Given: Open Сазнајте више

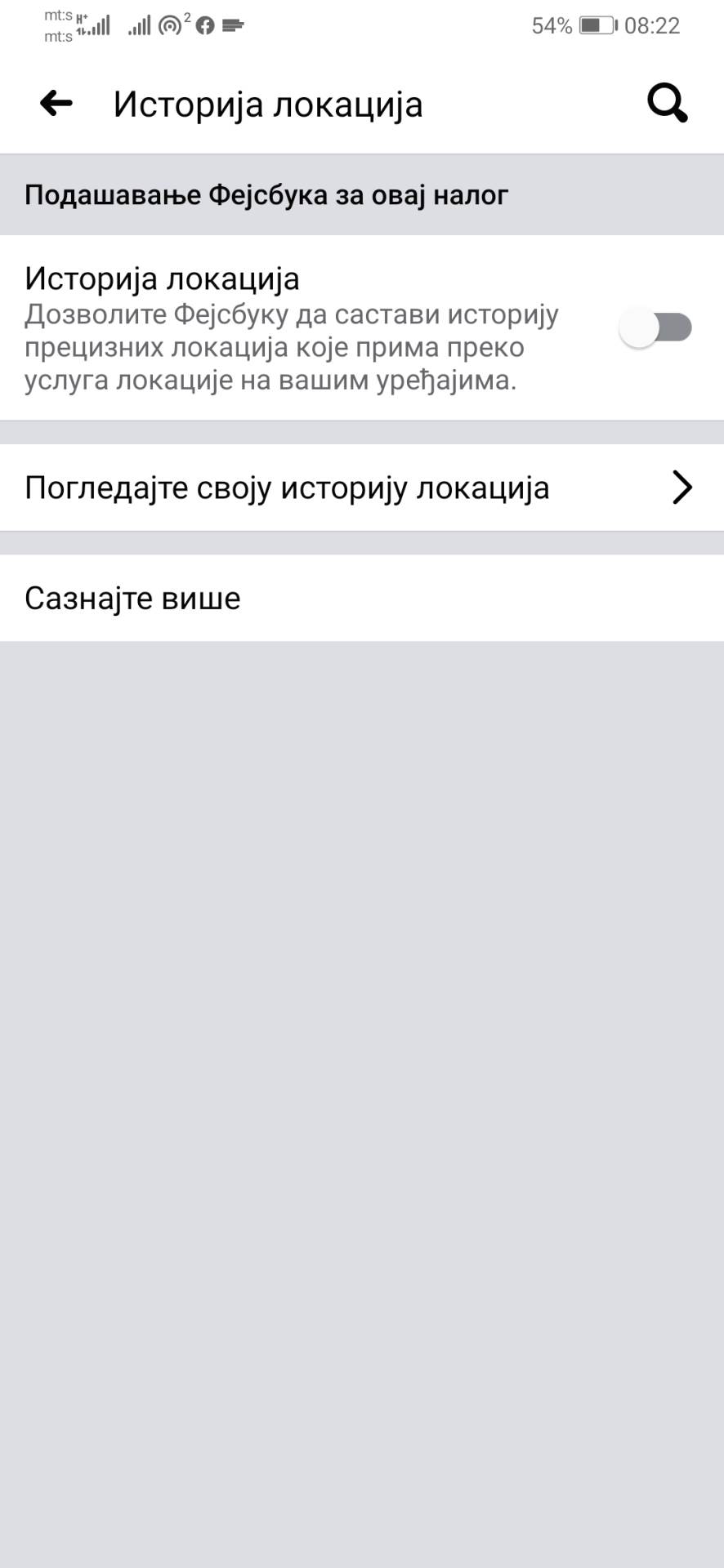Looking at the screenshot, I should click(133, 598).
